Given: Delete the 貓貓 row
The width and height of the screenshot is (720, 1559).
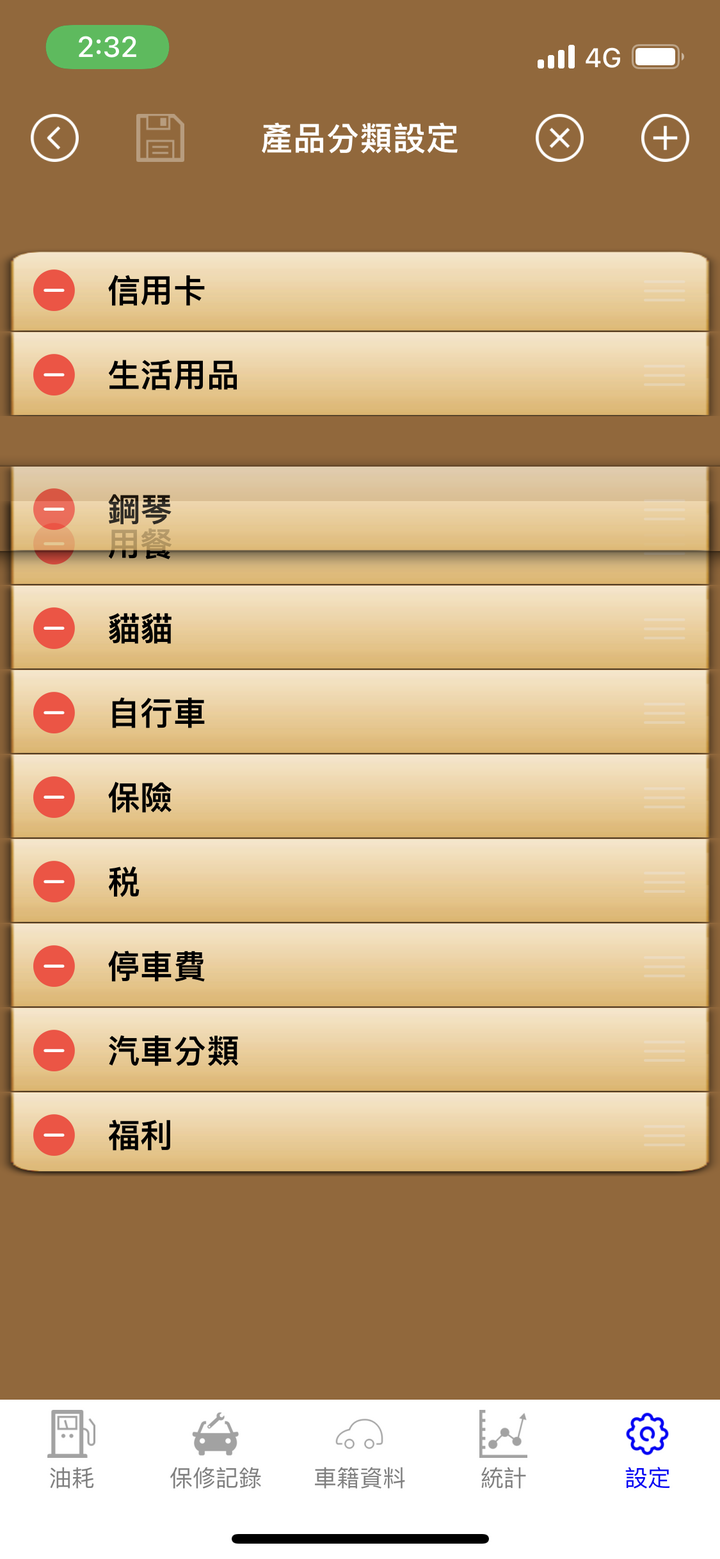Looking at the screenshot, I should click(x=54, y=628).
